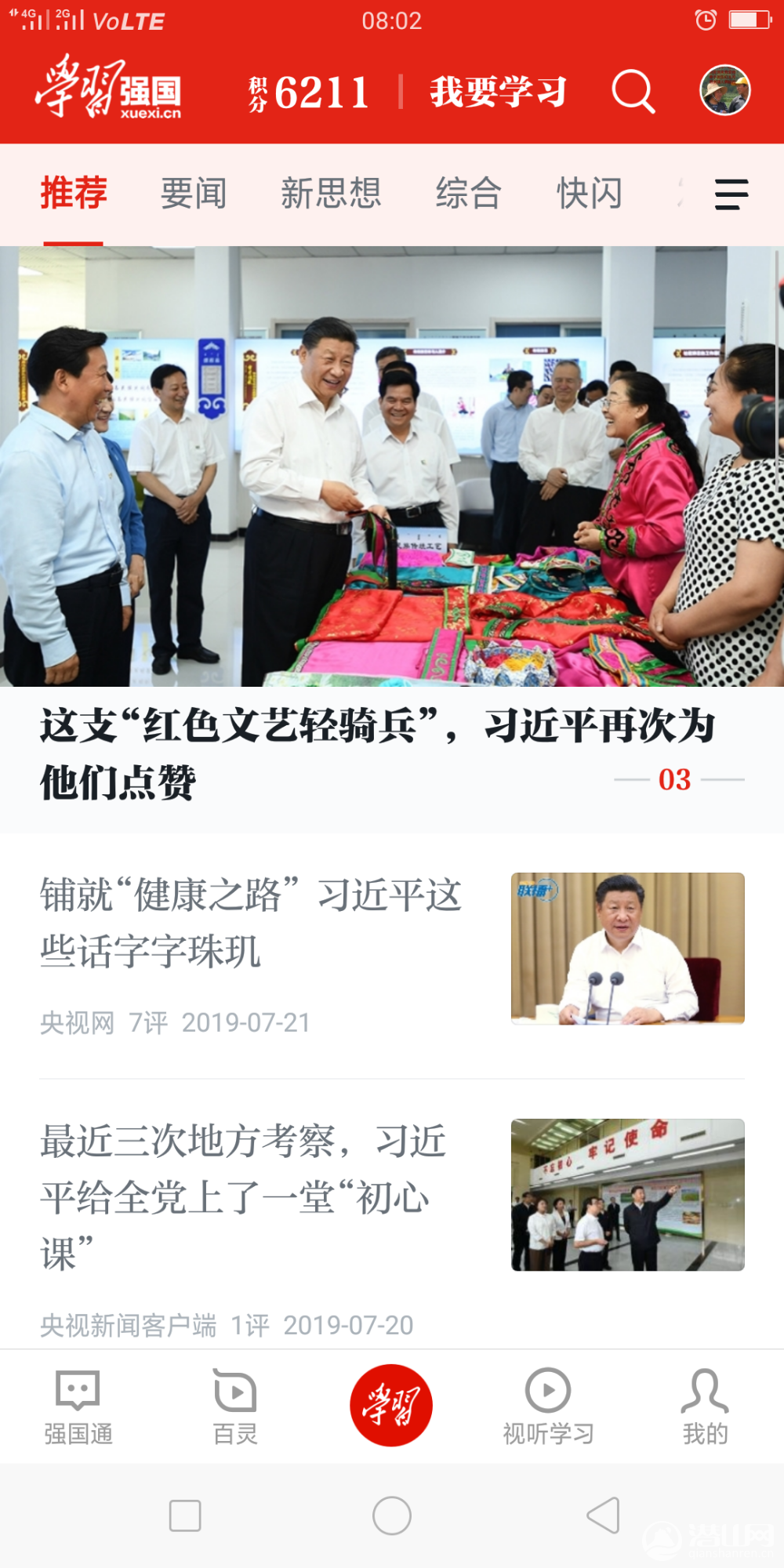Go to the 综合 tab
The height and width of the screenshot is (1568, 784).
[x=468, y=194]
